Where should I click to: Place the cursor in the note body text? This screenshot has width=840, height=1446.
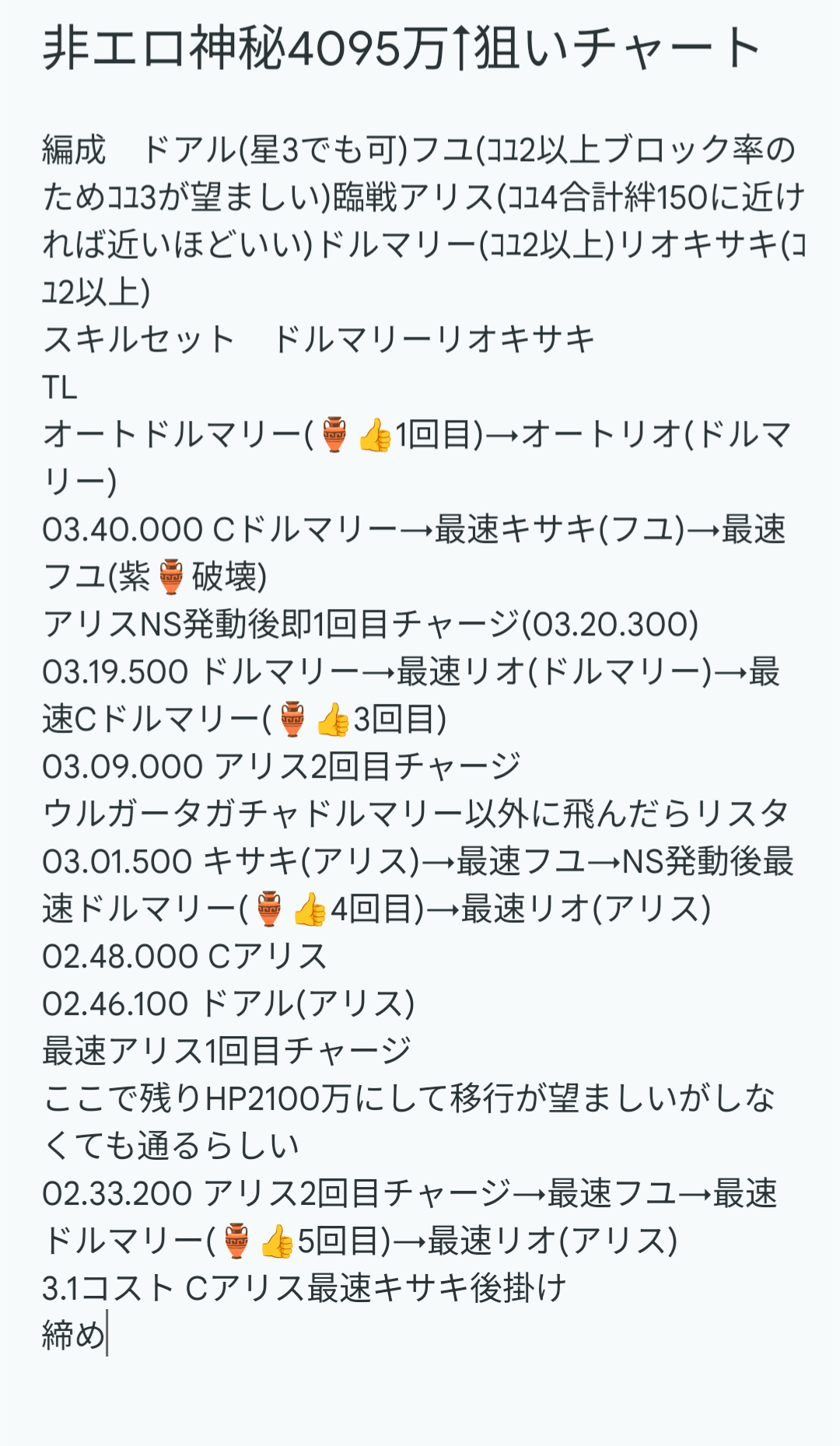pyautogui.click(x=420, y=739)
